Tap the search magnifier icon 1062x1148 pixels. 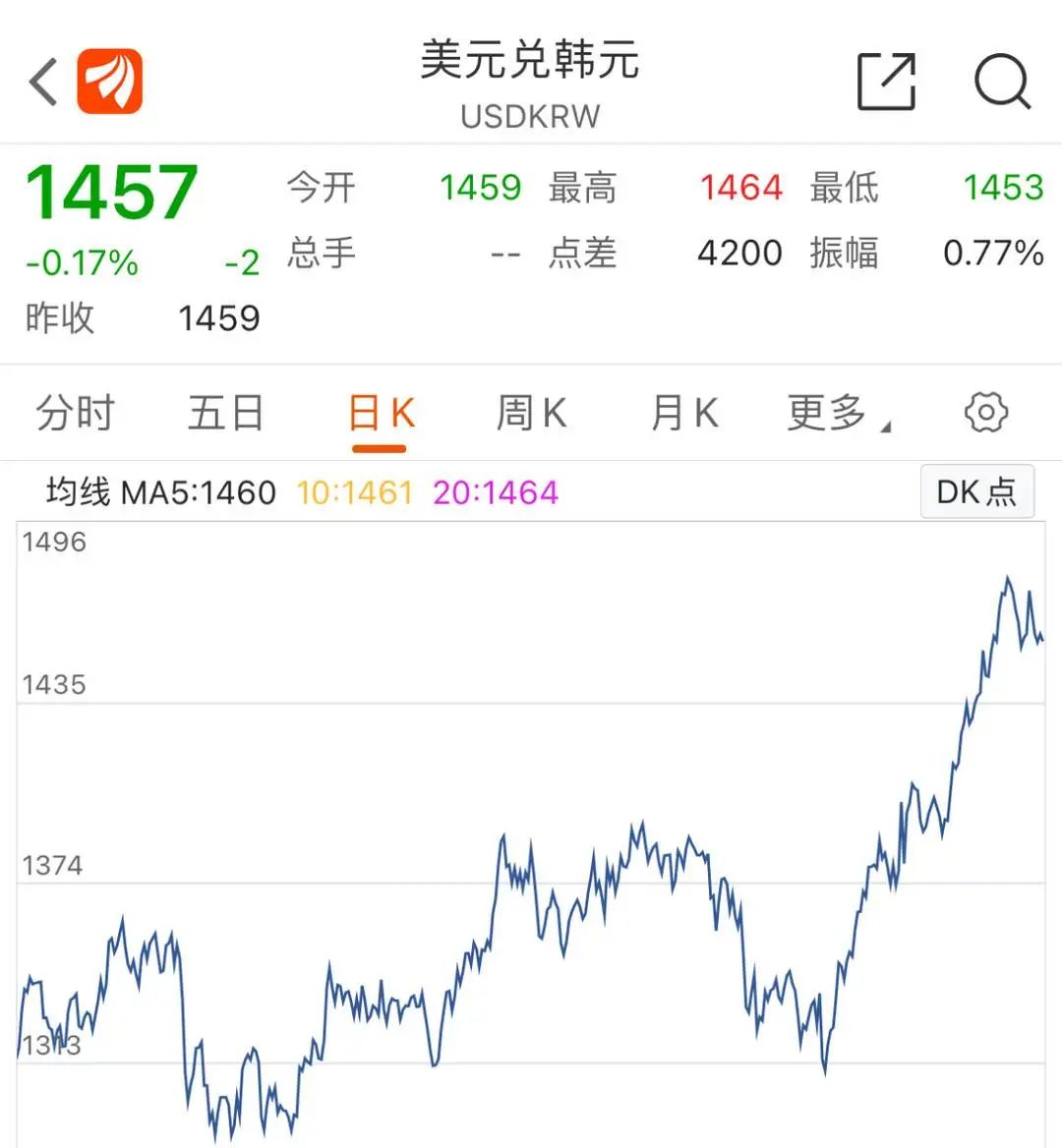(1000, 81)
